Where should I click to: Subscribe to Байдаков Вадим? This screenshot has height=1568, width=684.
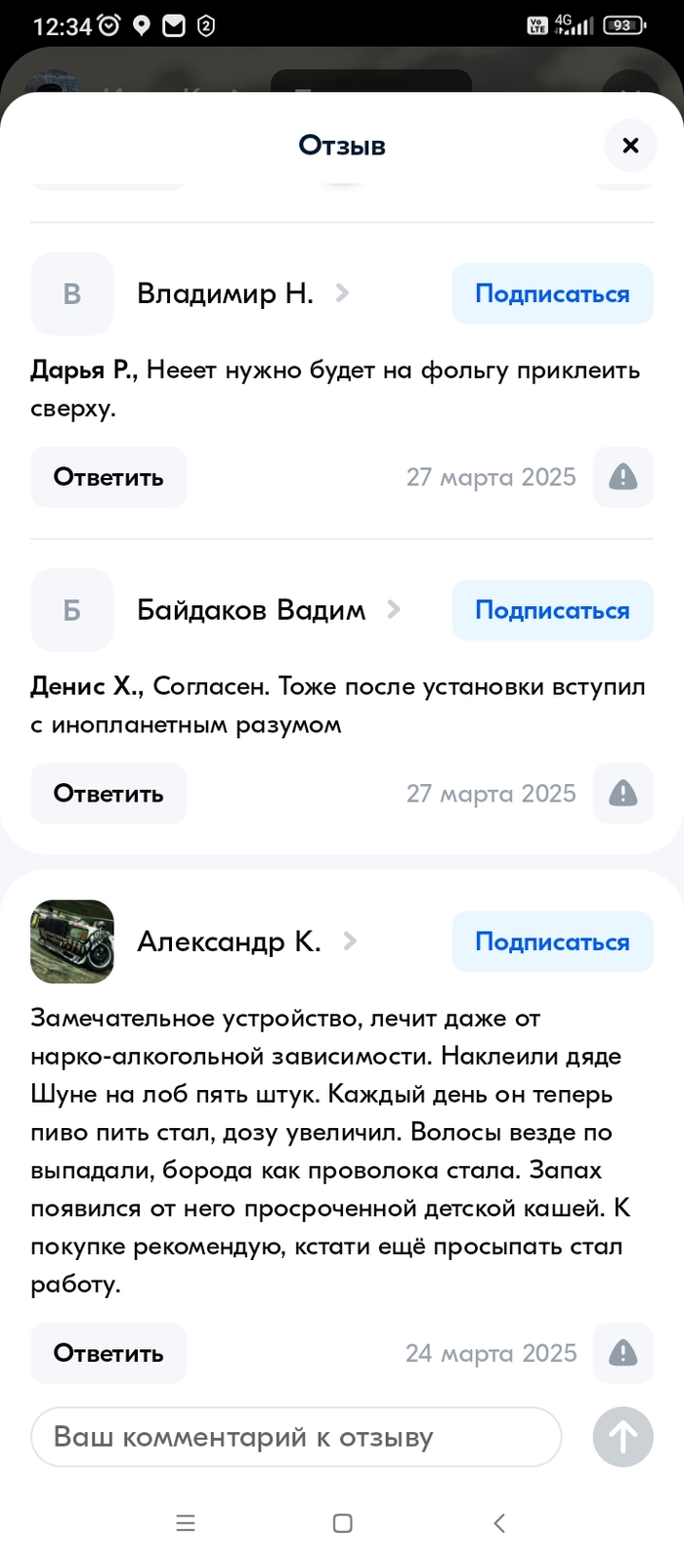tap(552, 610)
